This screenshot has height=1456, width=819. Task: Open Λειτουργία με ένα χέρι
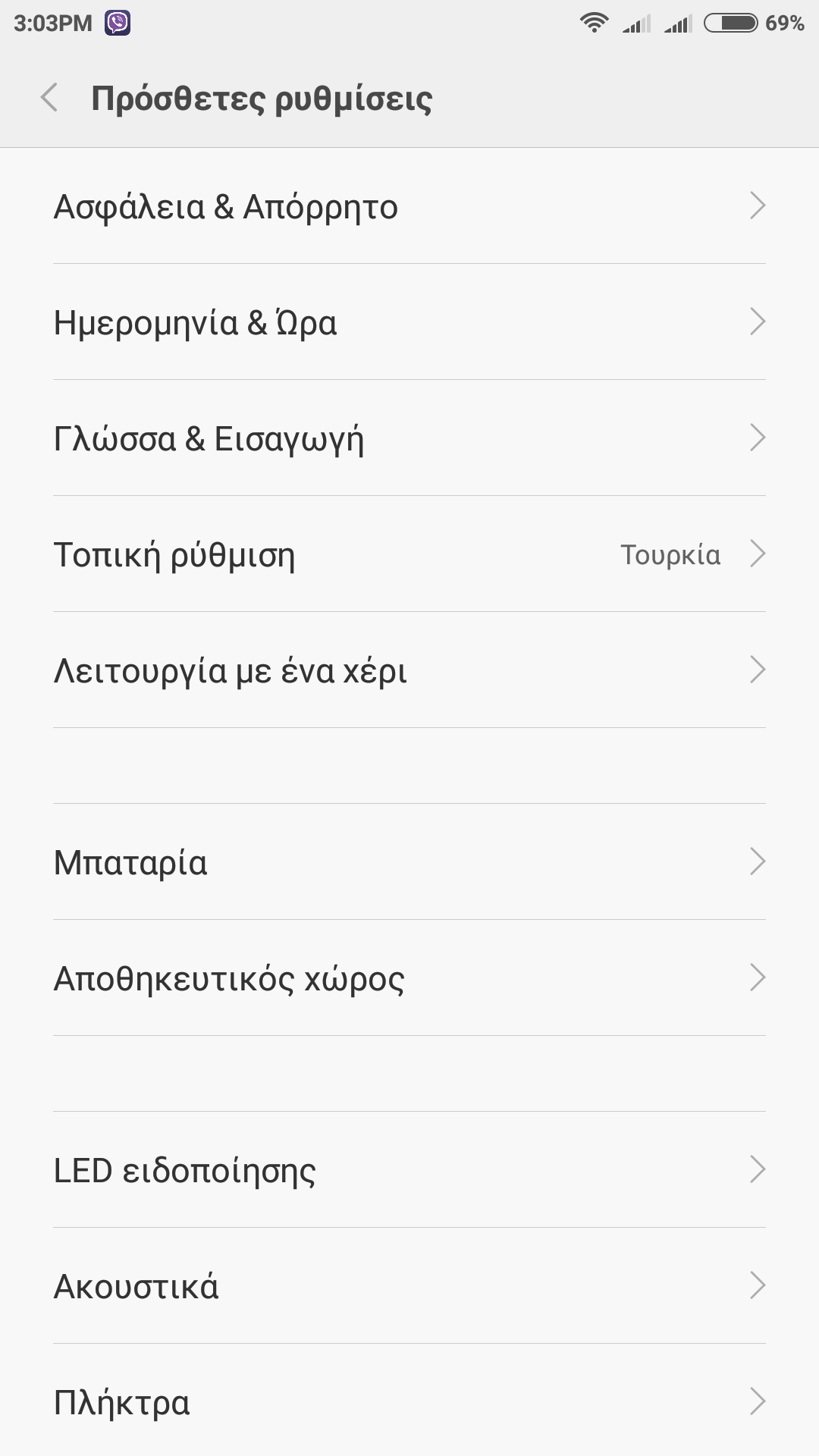(409, 670)
